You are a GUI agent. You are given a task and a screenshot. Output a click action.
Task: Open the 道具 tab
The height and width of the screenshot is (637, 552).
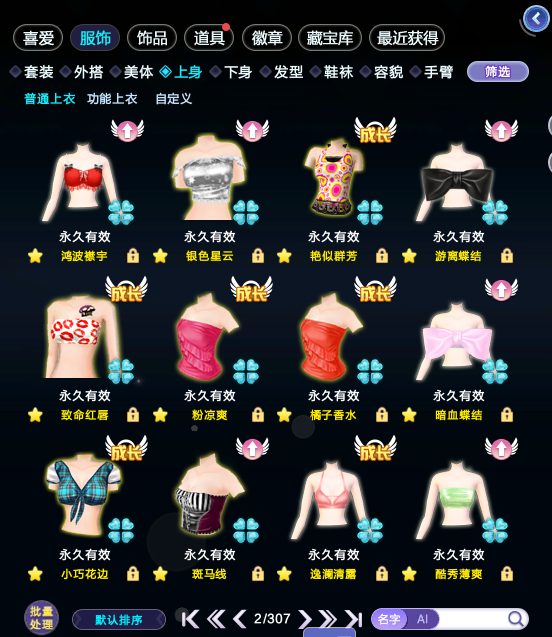coord(209,38)
